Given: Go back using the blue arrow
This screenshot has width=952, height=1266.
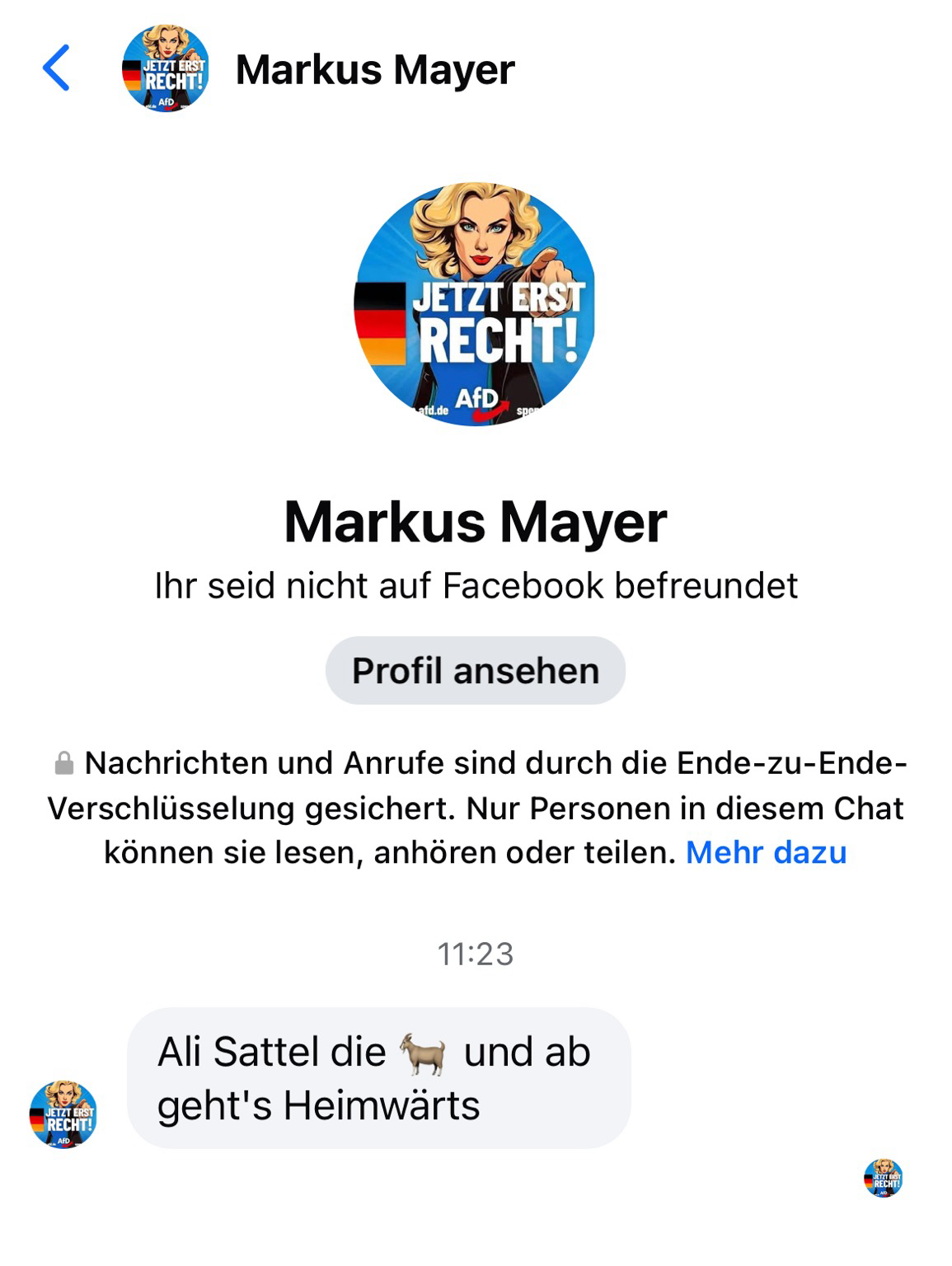Looking at the screenshot, I should coord(56,68).
